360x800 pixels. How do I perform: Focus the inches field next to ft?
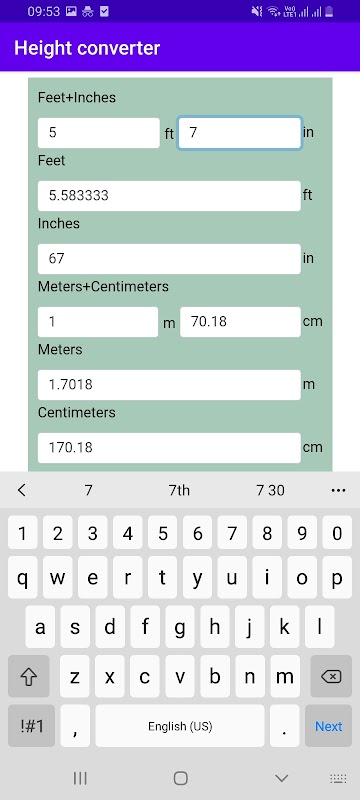pos(239,133)
